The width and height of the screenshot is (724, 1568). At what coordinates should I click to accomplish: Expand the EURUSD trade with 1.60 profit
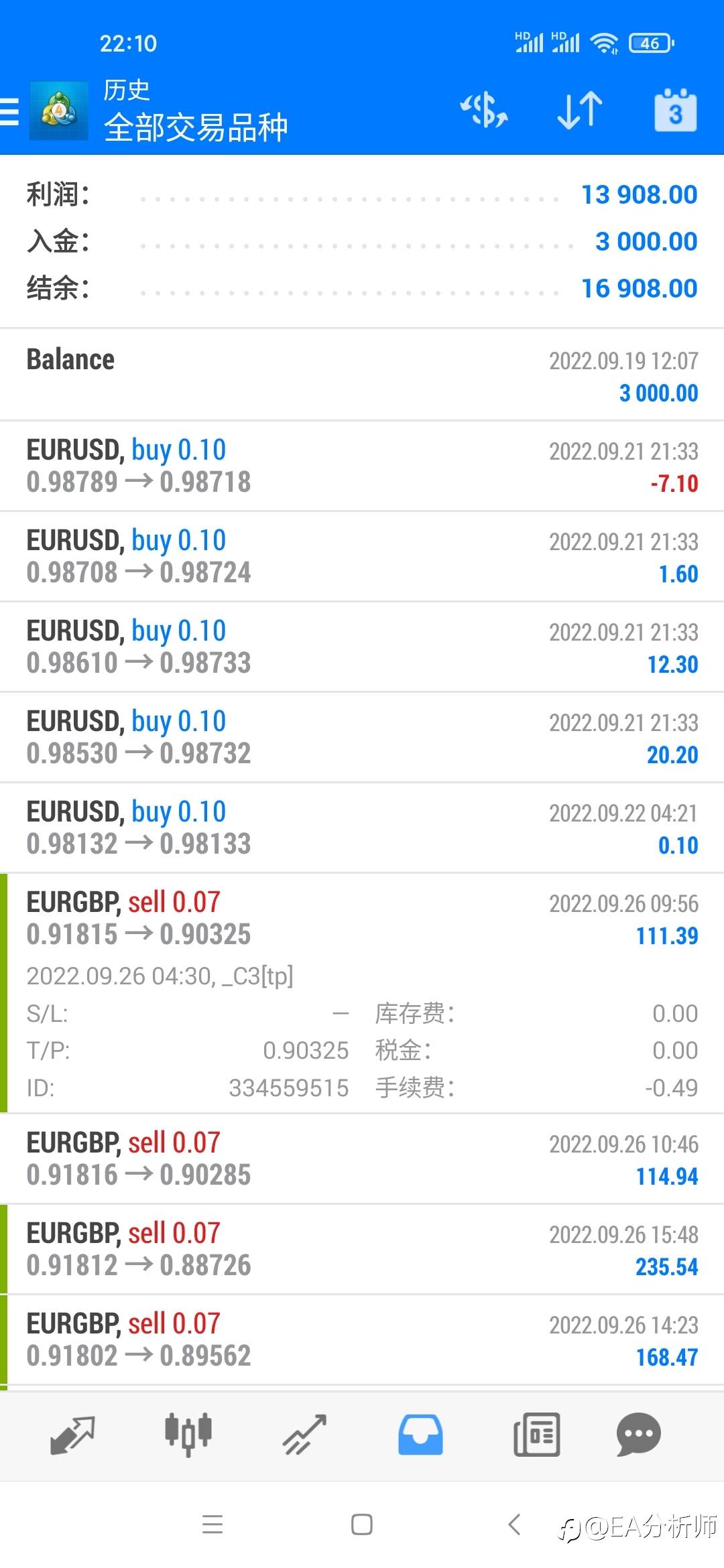[x=362, y=557]
